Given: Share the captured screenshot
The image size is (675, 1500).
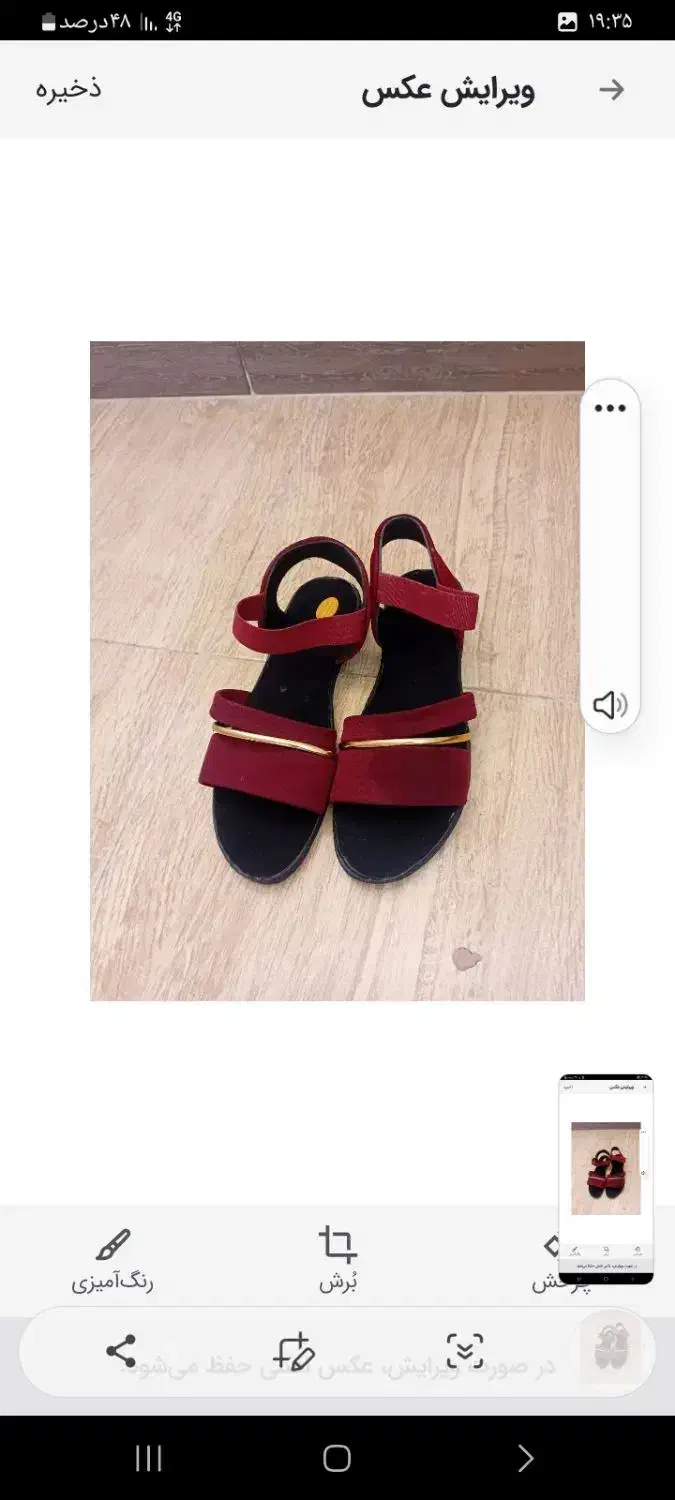Looking at the screenshot, I should pyautogui.click(x=121, y=1352).
